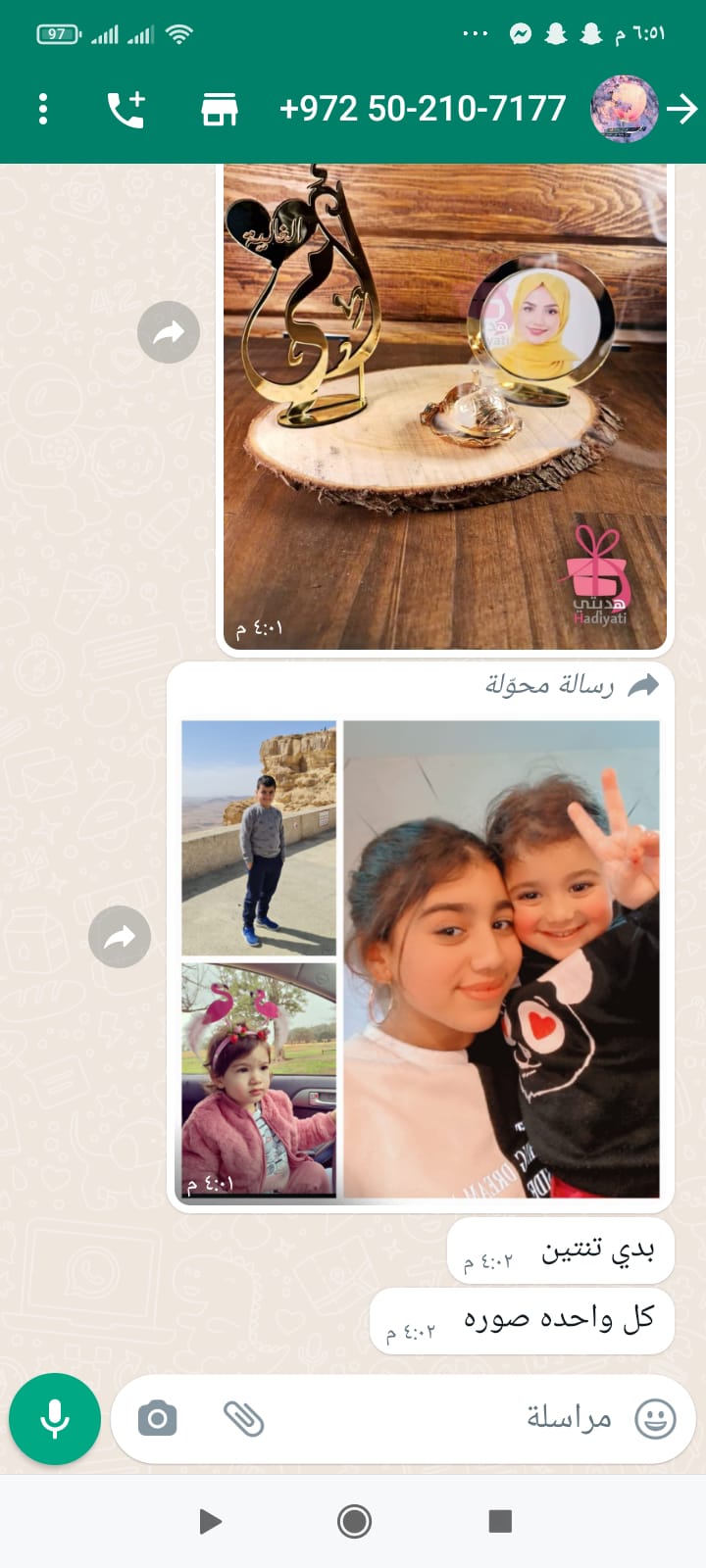Image resolution: width=706 pixels, height=1568 pixels.
Task: Forward the children collage message
Action: tap(120, 937)
